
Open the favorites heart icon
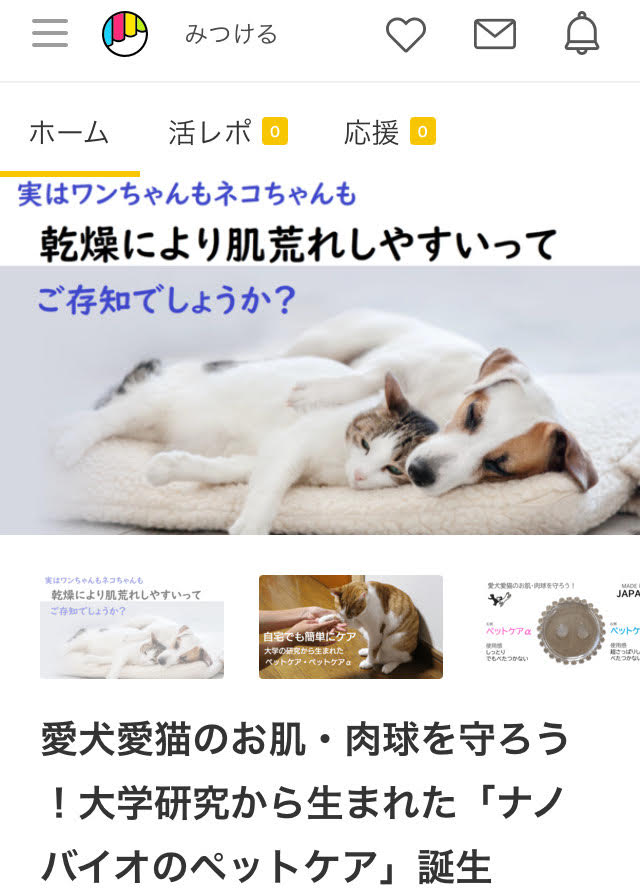click(x=406, y=35)
